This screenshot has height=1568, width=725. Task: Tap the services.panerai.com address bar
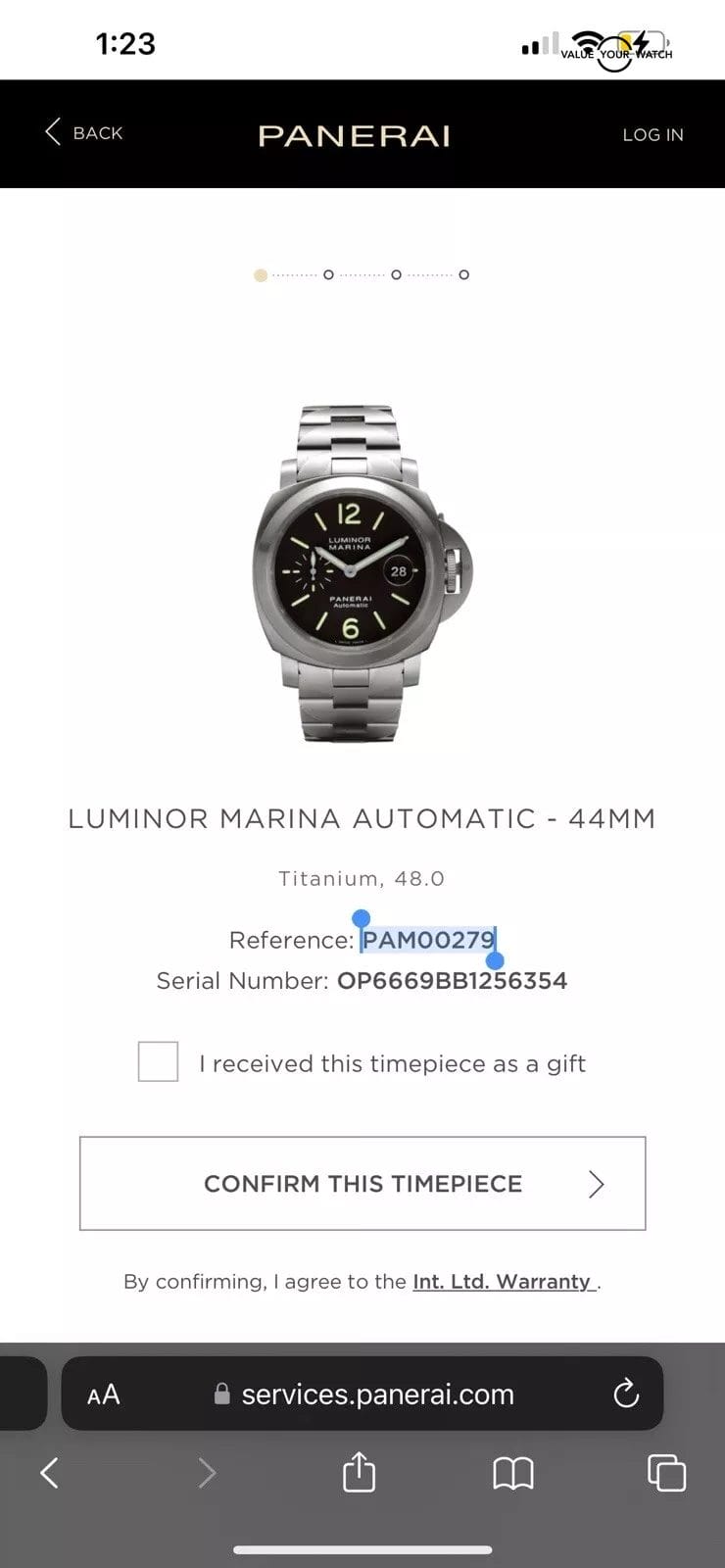(x=377, y=1394)
